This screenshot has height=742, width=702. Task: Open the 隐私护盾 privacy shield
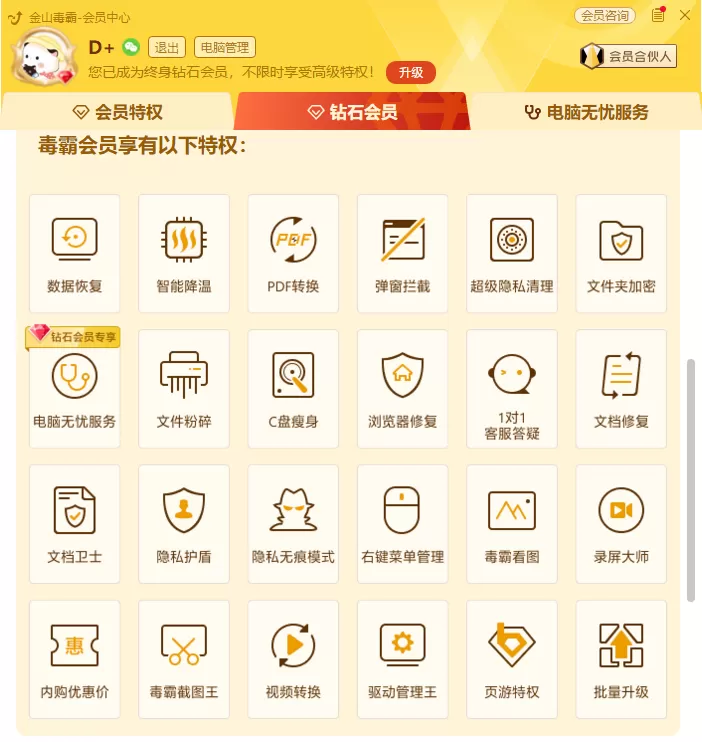point(184,524)
